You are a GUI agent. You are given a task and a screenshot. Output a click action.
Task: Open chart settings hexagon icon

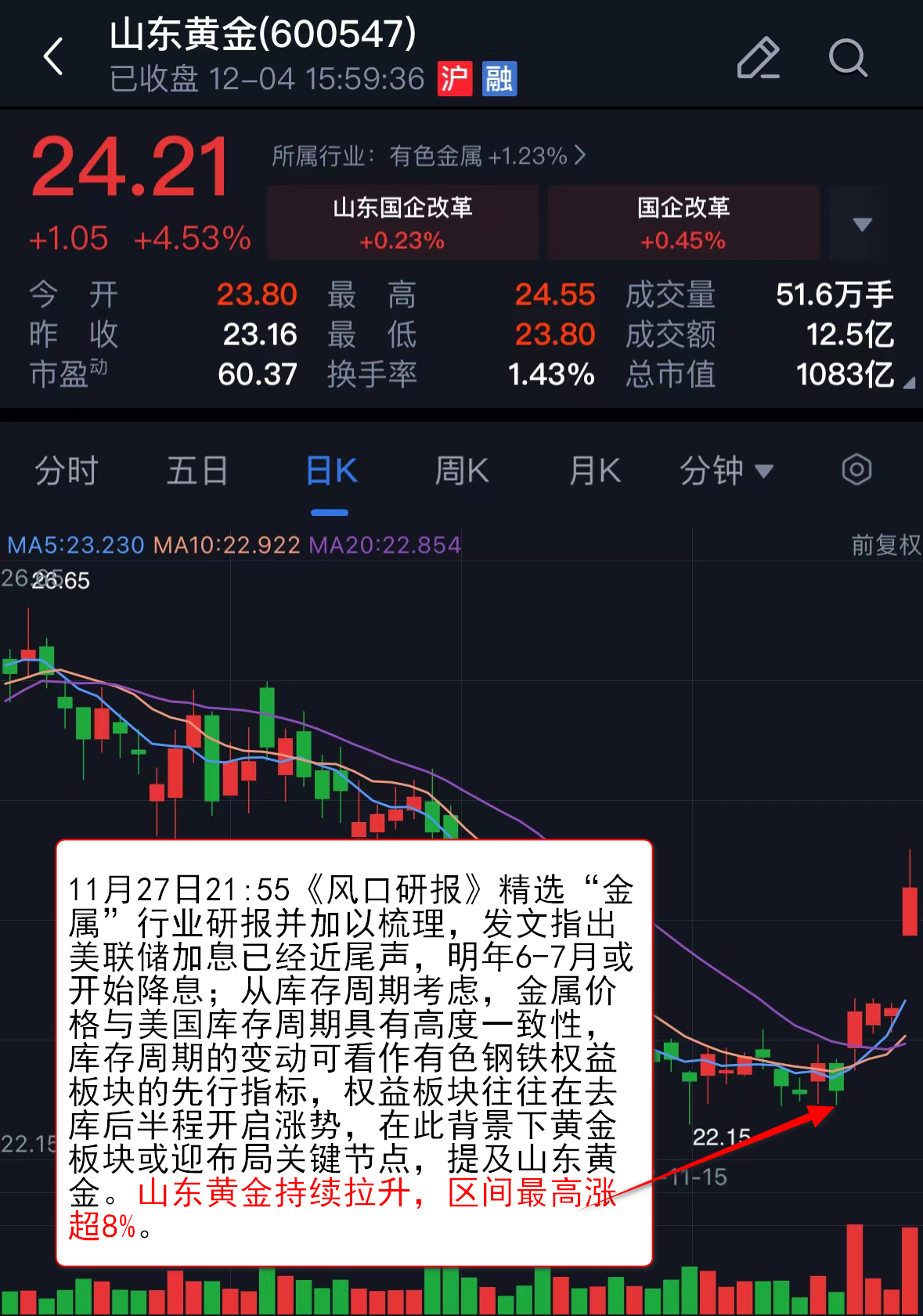856,471
